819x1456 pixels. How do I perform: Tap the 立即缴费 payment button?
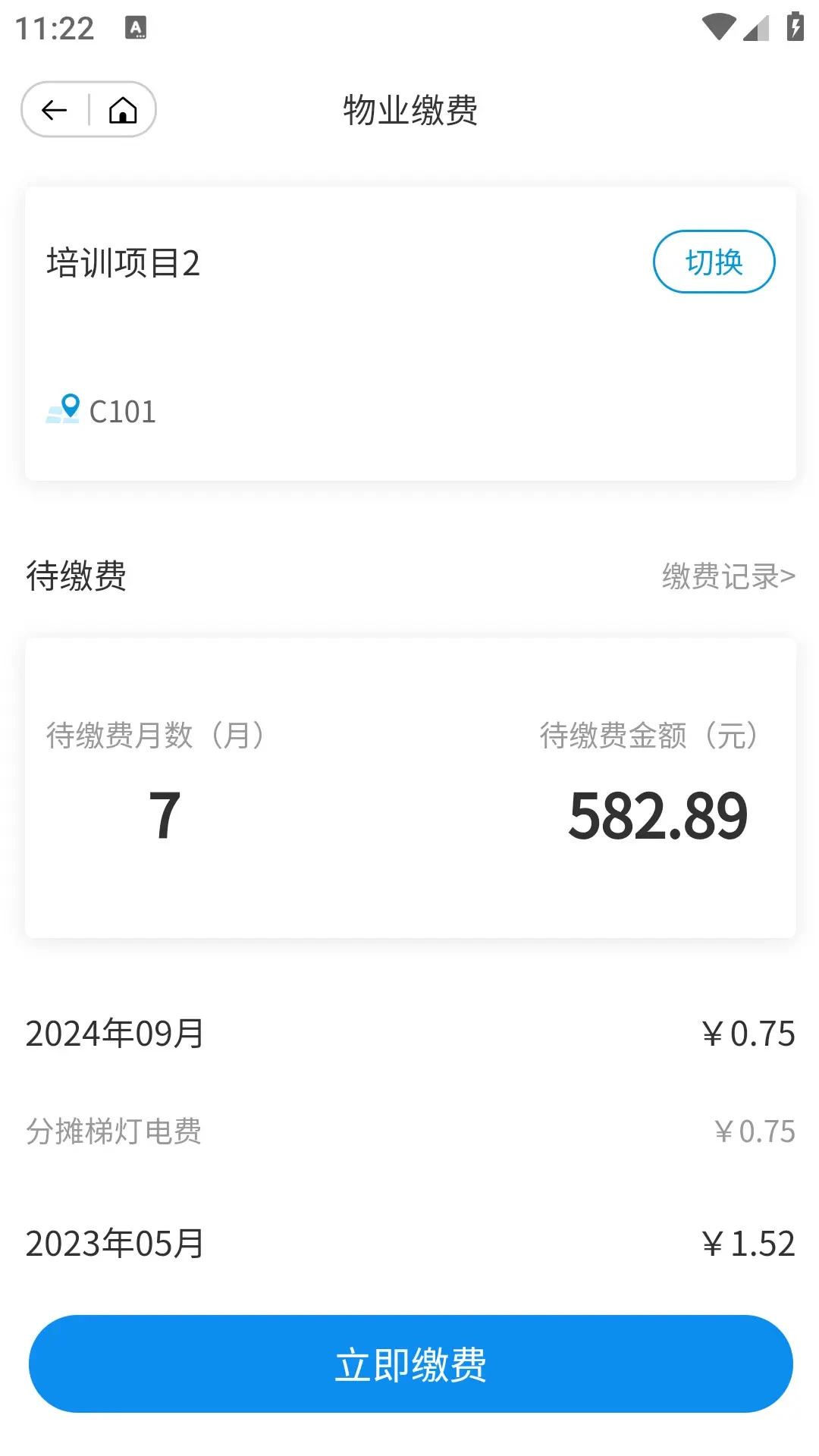409,1363
